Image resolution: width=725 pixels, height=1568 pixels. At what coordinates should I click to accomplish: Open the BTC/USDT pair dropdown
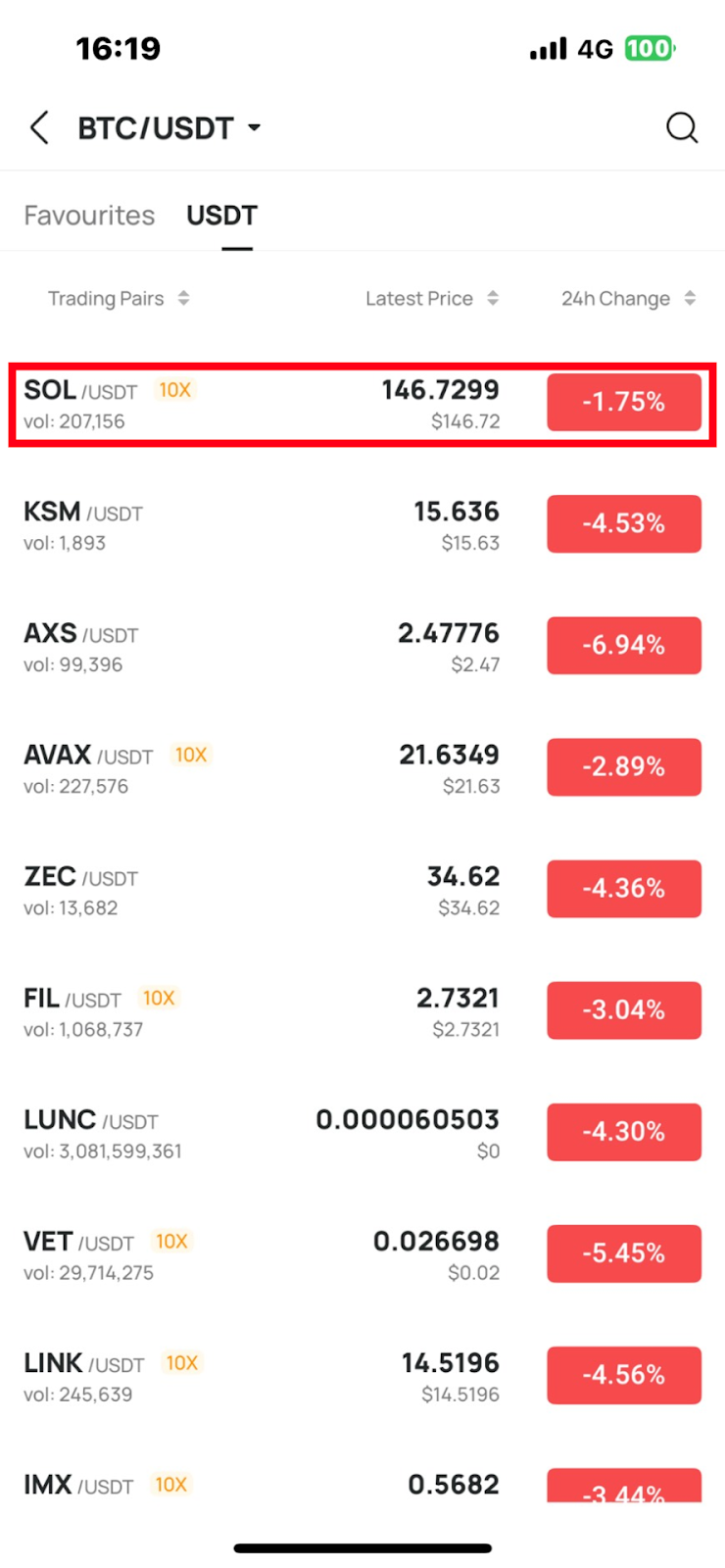point(169,127)
